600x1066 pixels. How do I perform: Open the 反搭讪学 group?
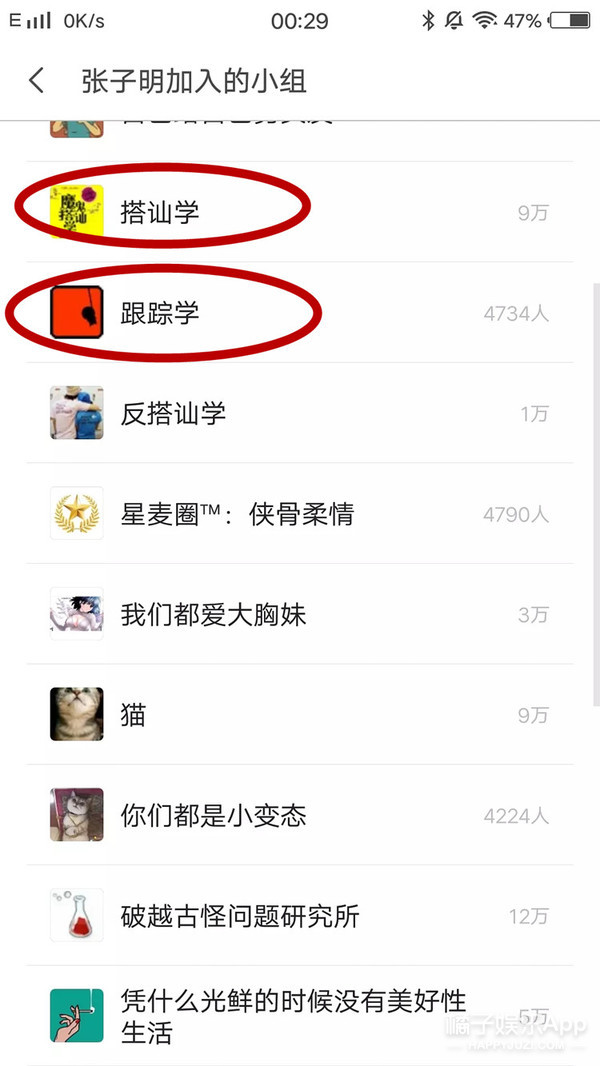tap(173, 413)
